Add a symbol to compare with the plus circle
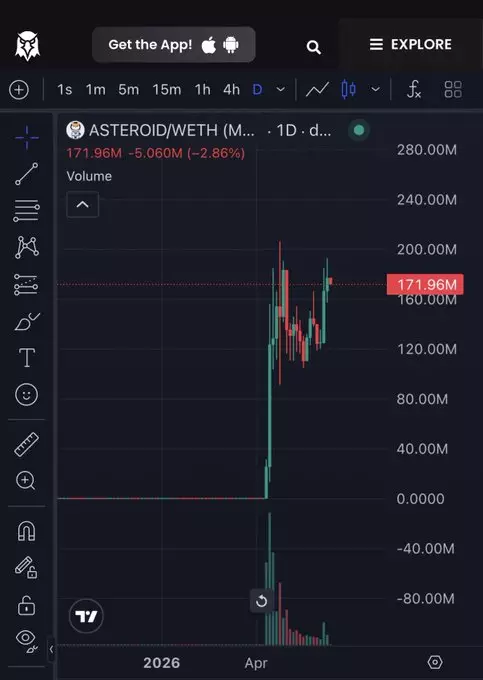 [x=19, y=90]
